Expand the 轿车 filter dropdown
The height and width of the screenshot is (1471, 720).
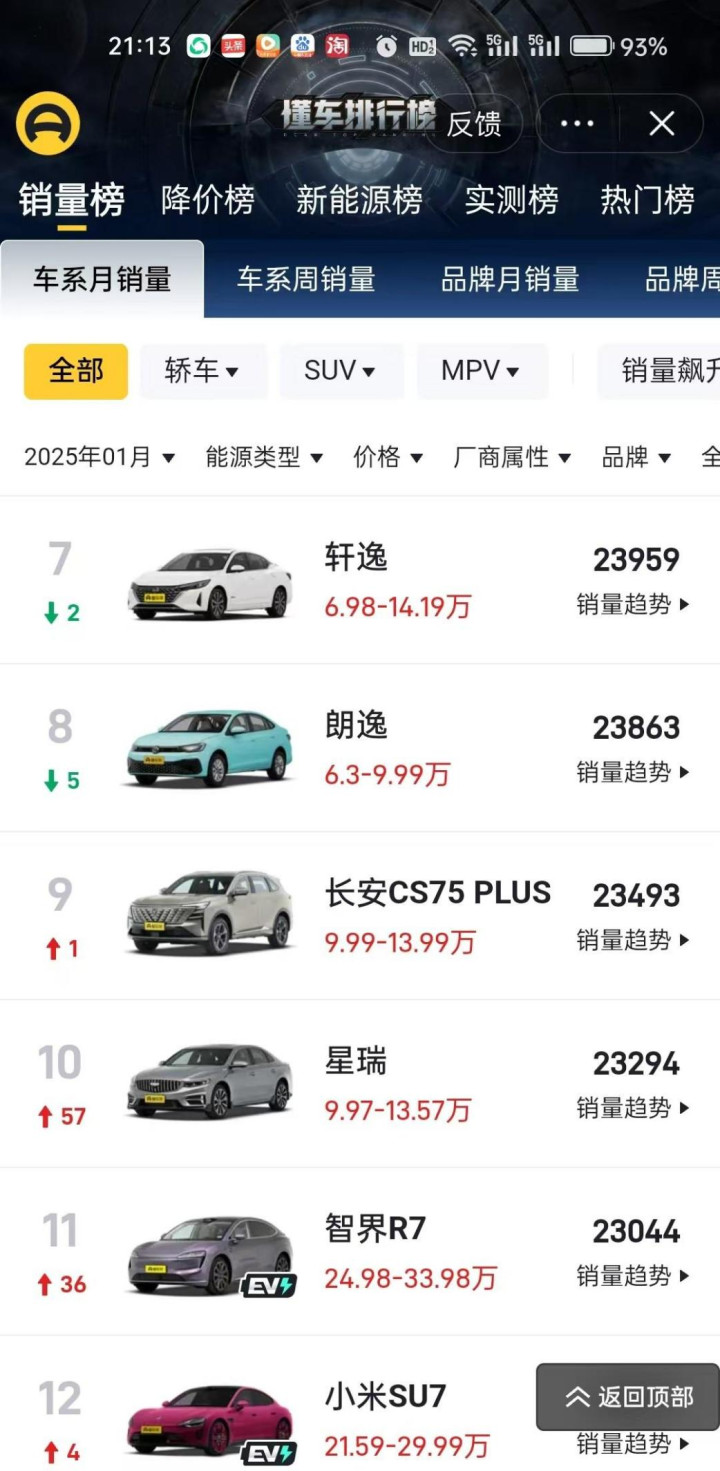tap(202, 371)
